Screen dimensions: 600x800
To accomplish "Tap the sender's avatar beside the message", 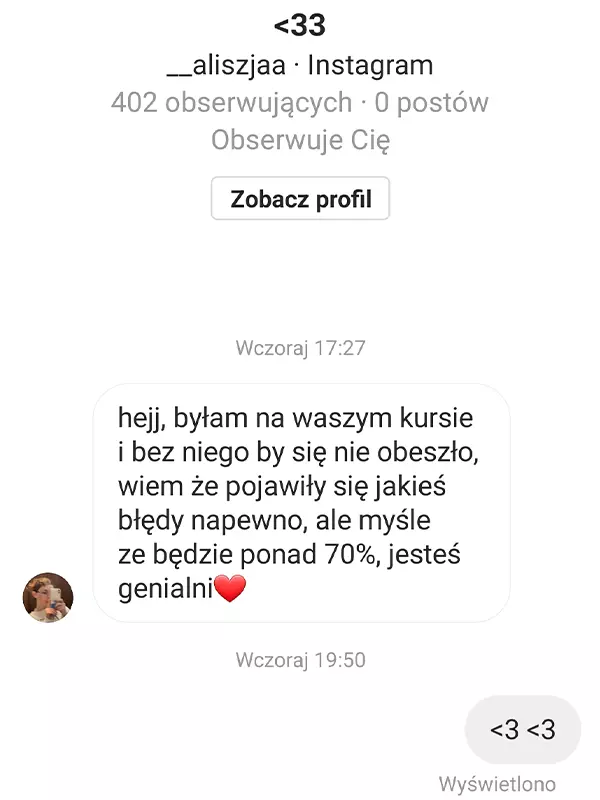I will click(48, 597).
